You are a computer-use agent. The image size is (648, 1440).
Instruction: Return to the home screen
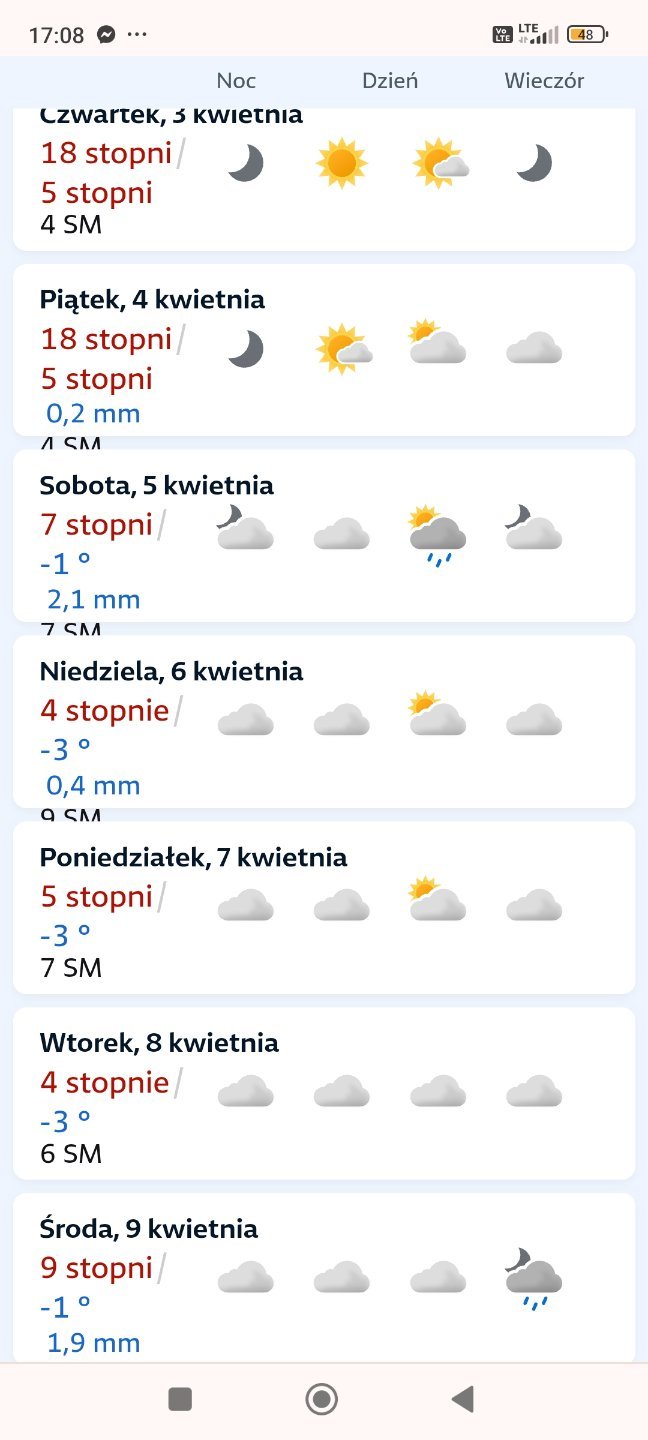point(322,1399)
